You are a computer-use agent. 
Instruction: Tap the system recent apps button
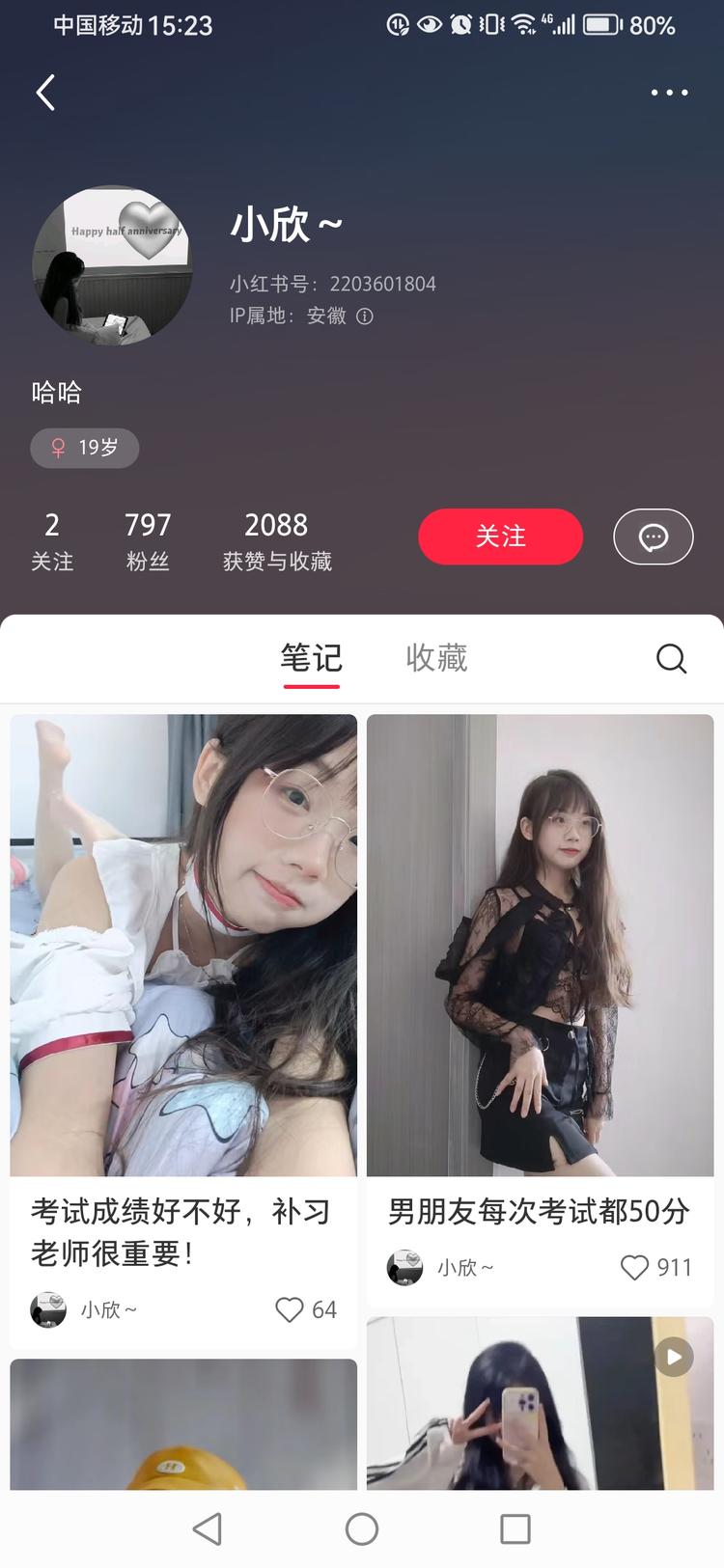tap(515, 1528)
